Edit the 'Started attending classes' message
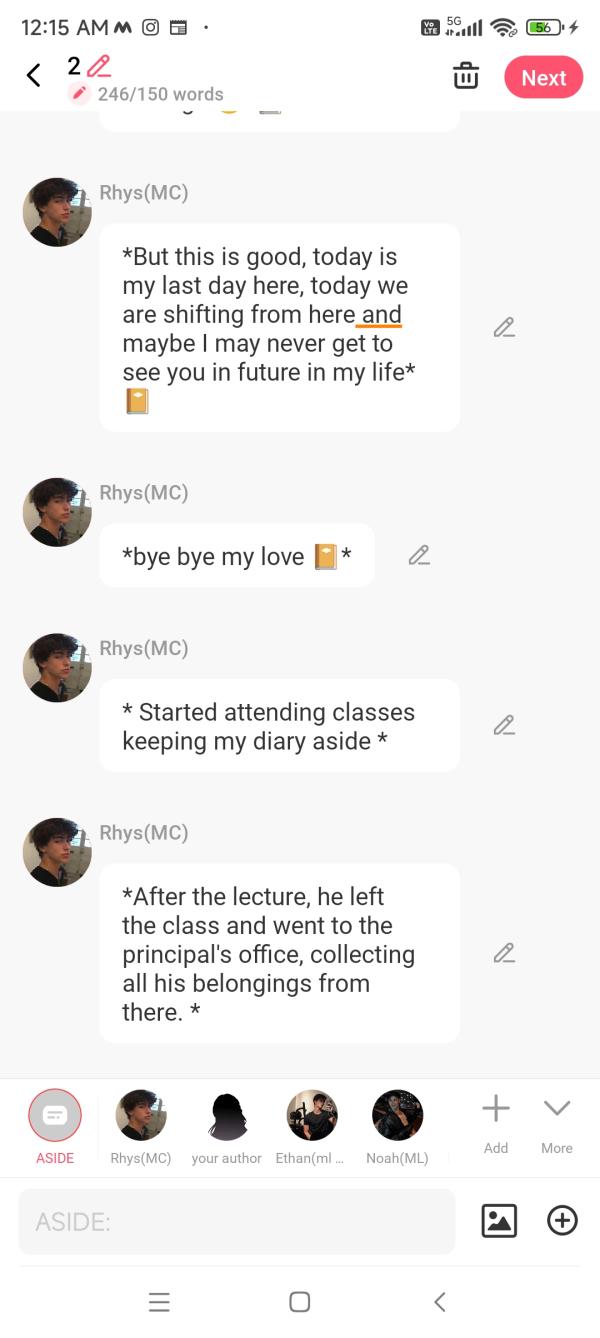Screen dimensions: 600x1338 (504, 725)
